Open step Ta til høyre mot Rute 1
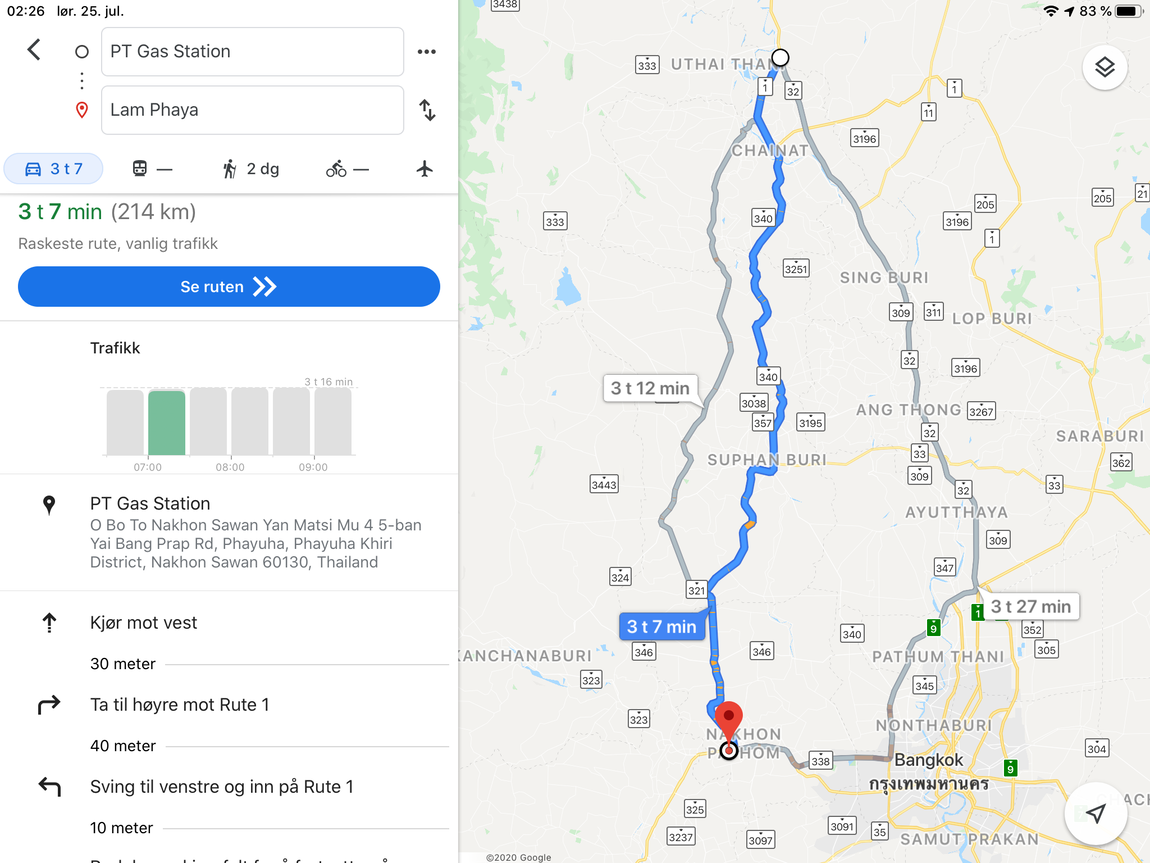1150x863 pixels. tap(180, 705)
